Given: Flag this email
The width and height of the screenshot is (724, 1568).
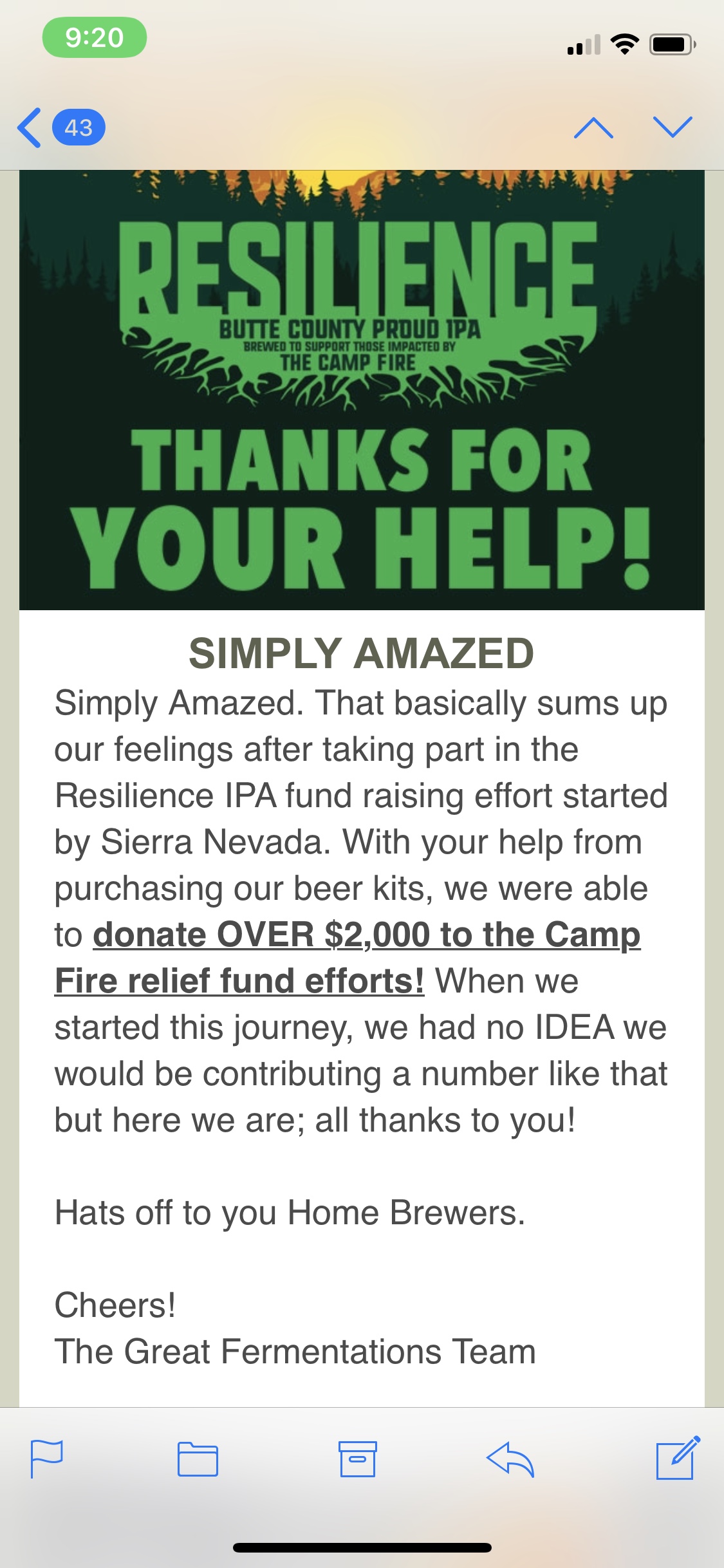Looking at the screenshot, I should [47, 1459].
